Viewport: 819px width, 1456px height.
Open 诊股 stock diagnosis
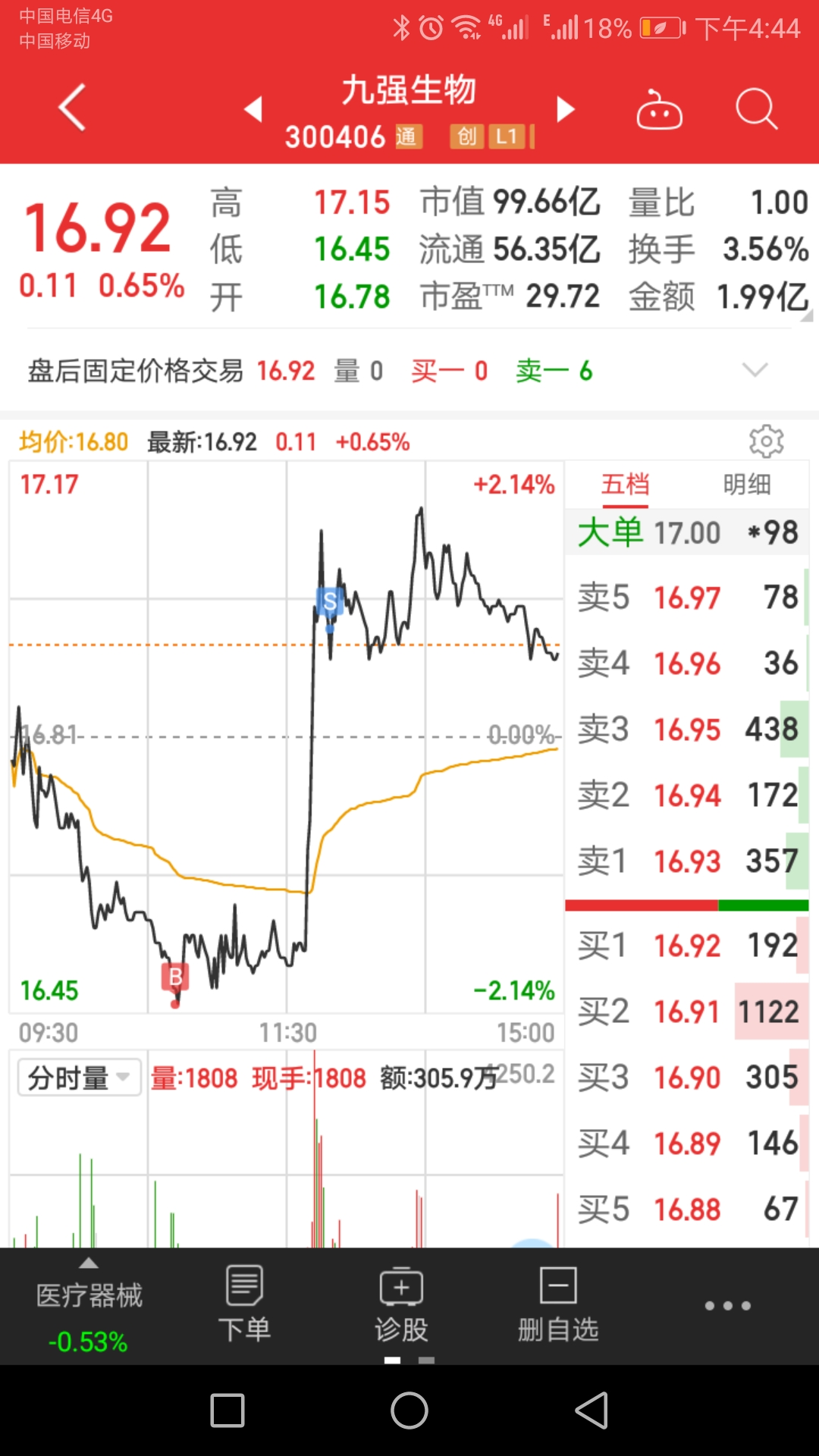[x=401, y=1304]
